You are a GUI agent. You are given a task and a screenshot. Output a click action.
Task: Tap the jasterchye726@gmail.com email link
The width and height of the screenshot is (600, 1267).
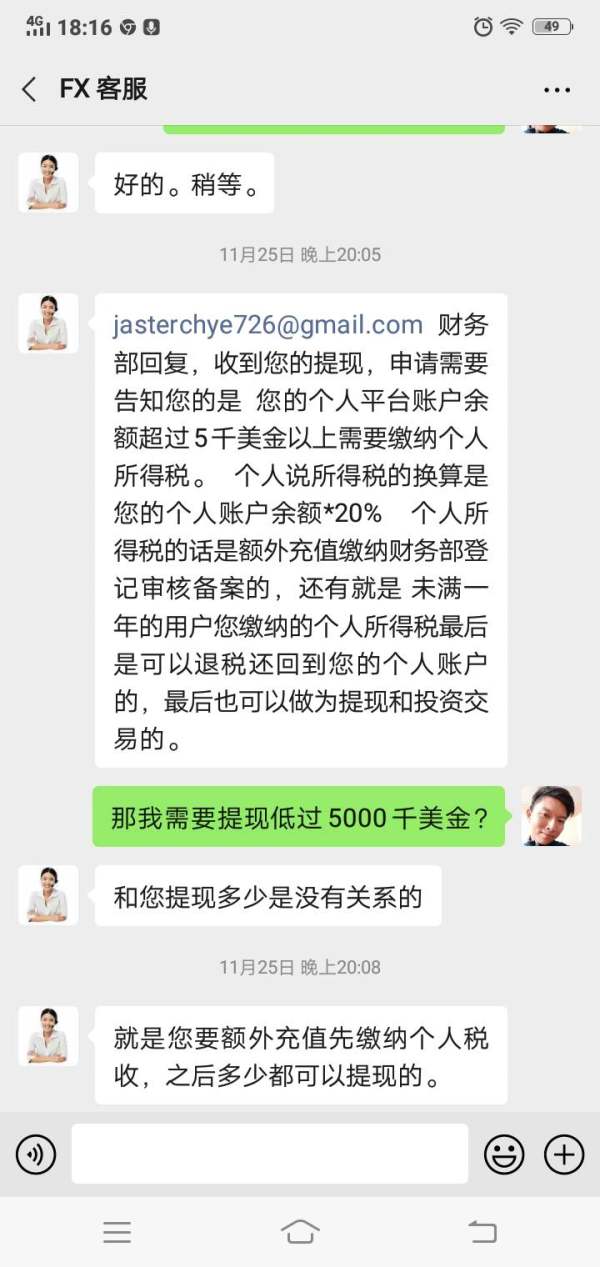268,324
